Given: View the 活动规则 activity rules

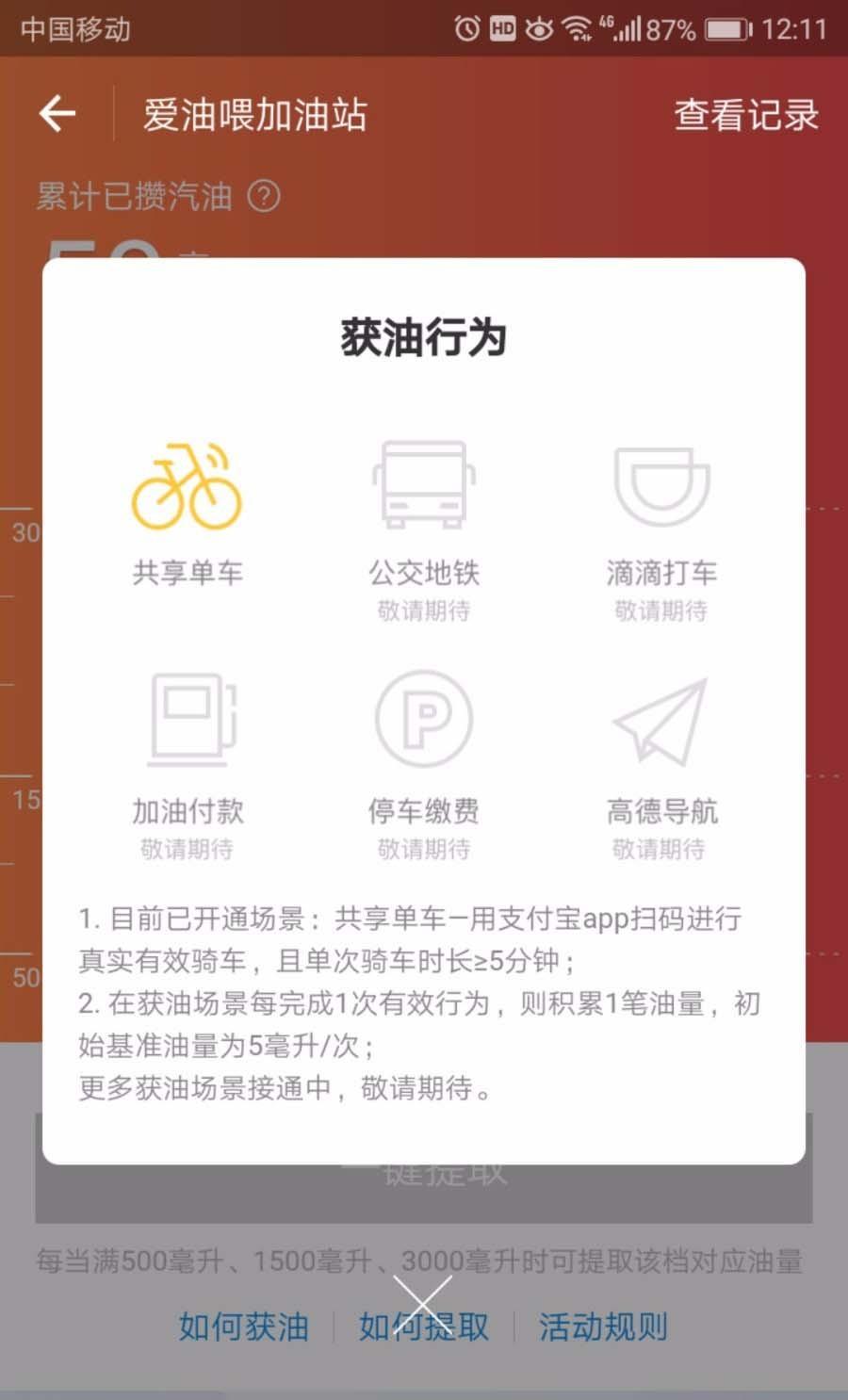Looking at the screenshot, I should pos(603,1327).
